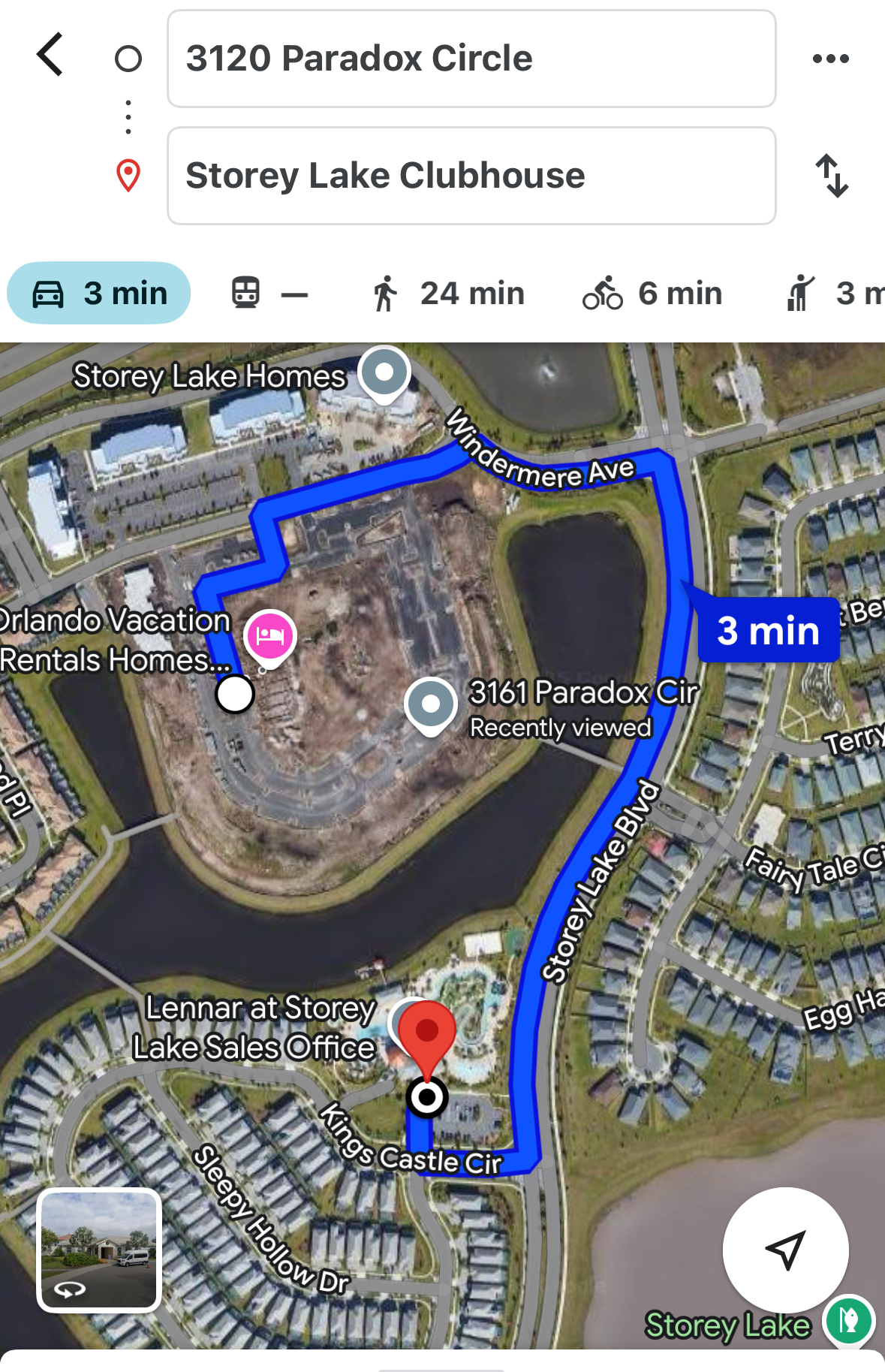This screenshot has width=885, height=1372.
Task: Switch to cycling directions, 6 min
Action: click(x=652, y=293)
